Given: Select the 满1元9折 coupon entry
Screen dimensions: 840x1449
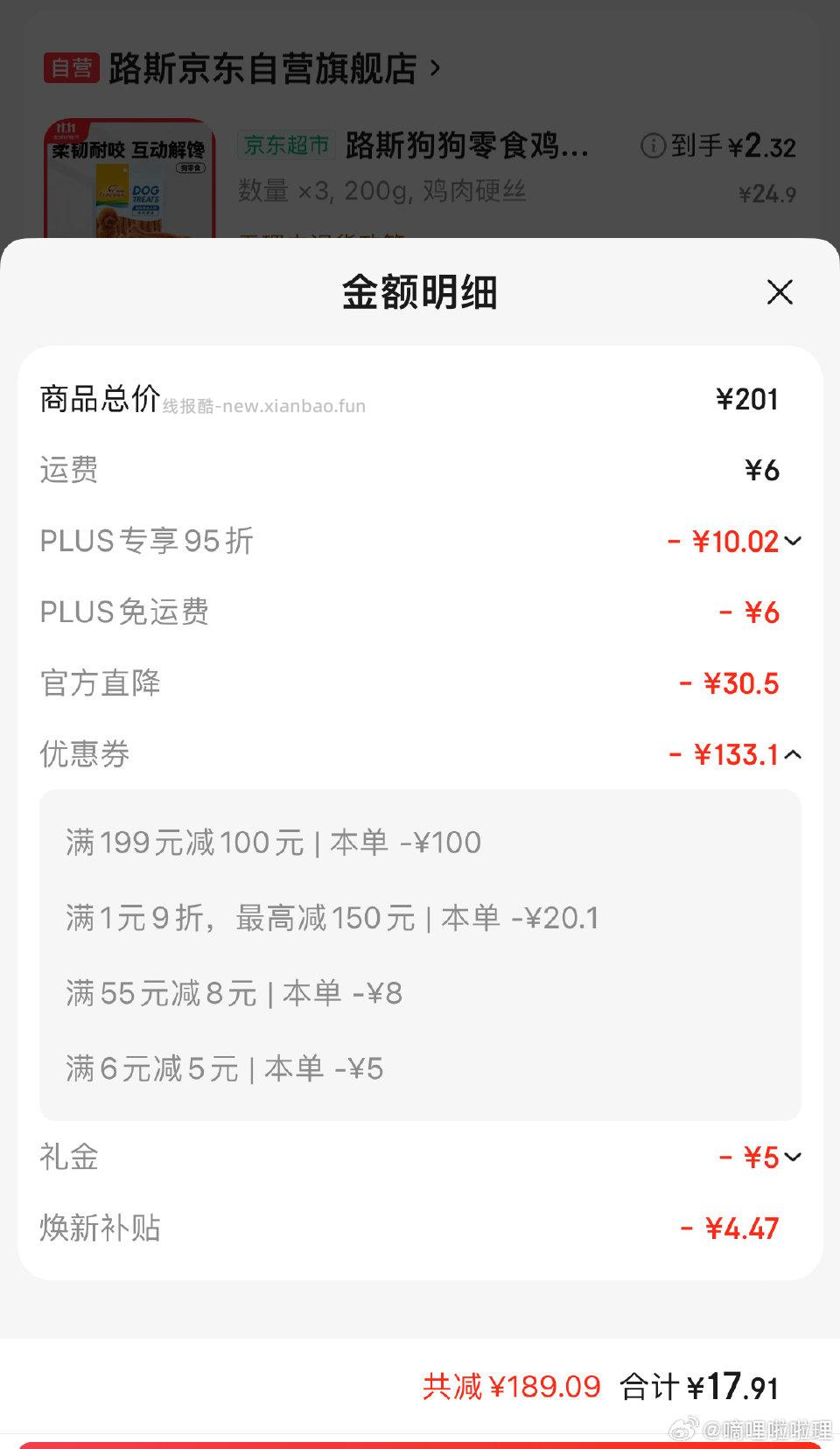Looking at the screenshot, I should 332,917.
